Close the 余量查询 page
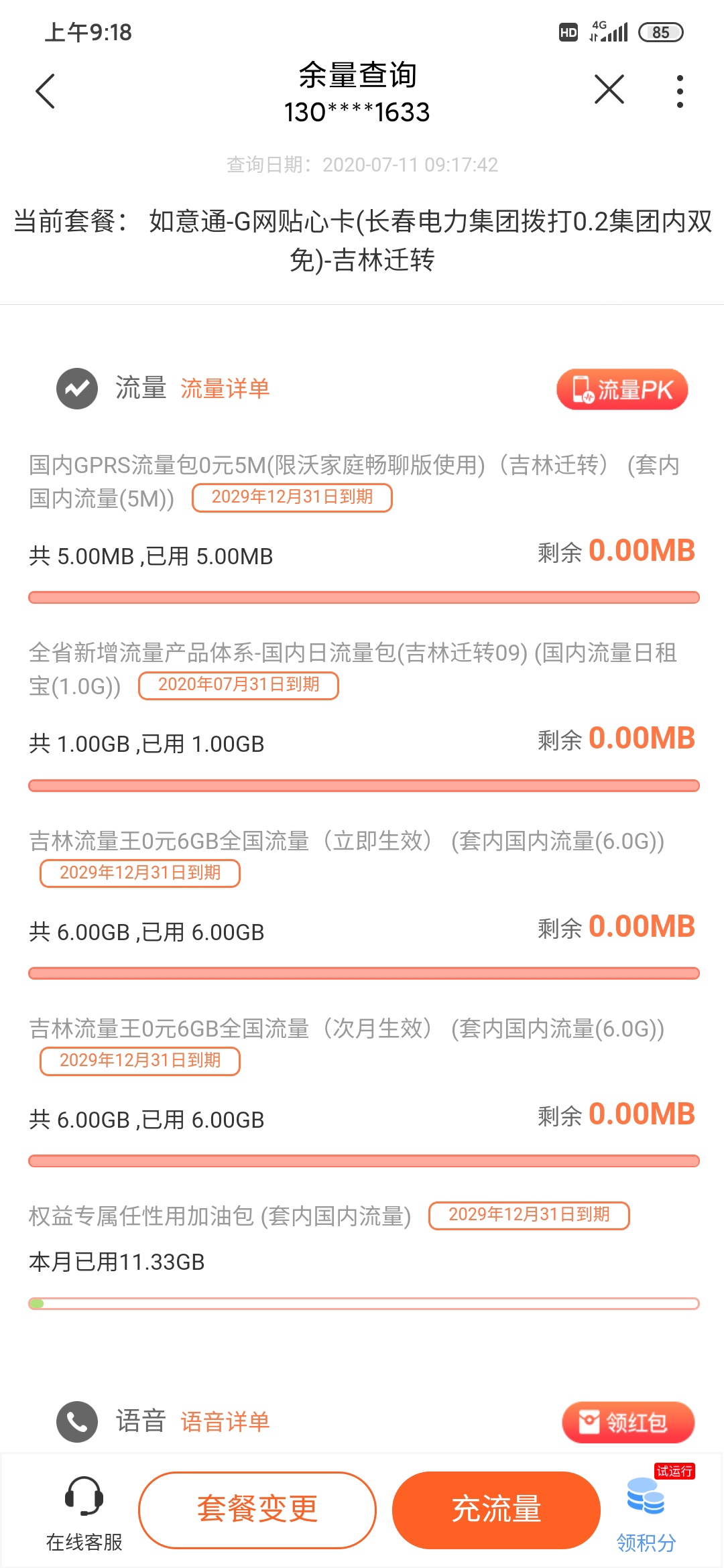This screenshot has height=1568, width=724. (x=609, y=90)
